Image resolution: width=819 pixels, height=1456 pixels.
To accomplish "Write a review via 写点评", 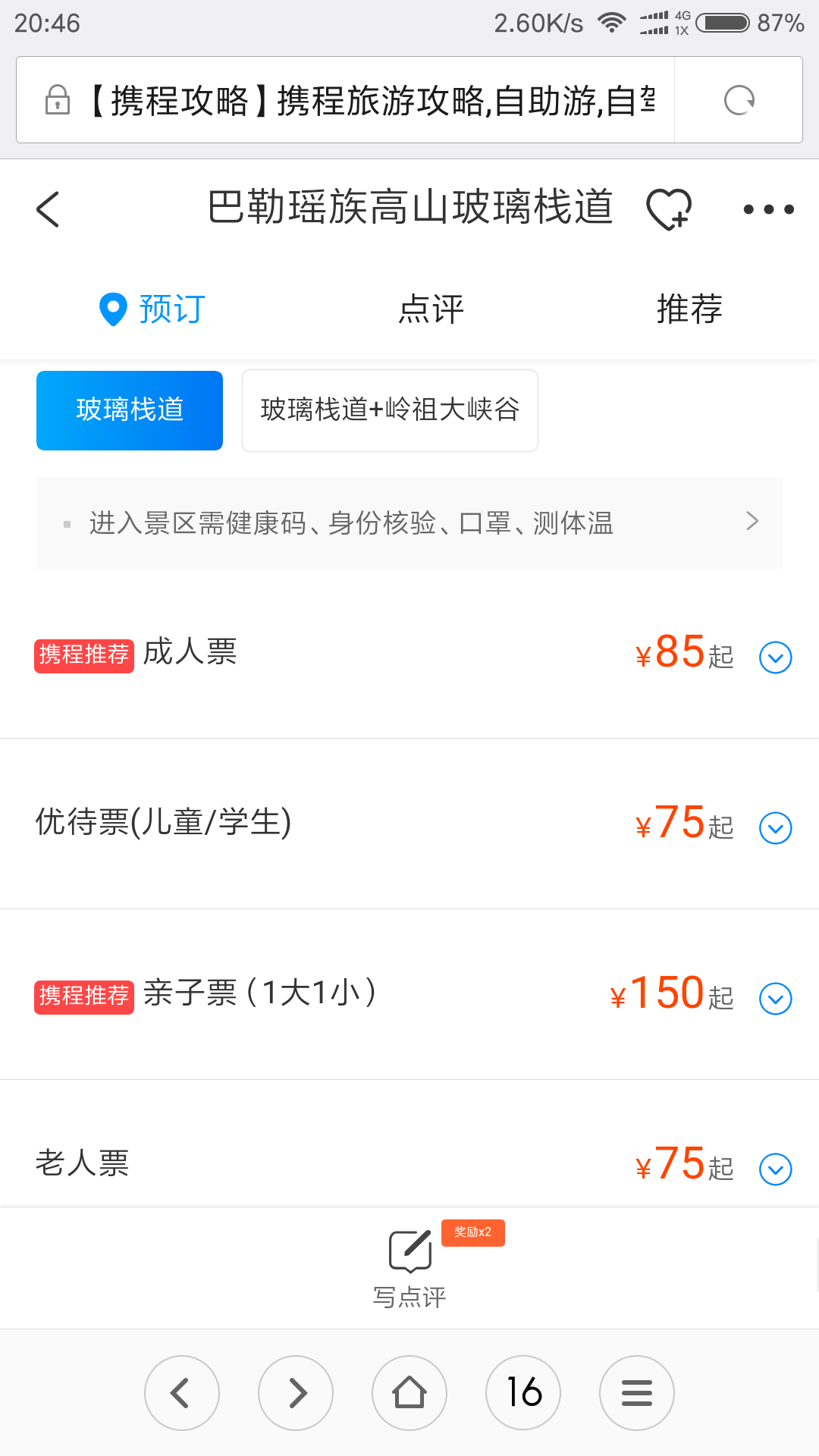I will point(409,1268).
